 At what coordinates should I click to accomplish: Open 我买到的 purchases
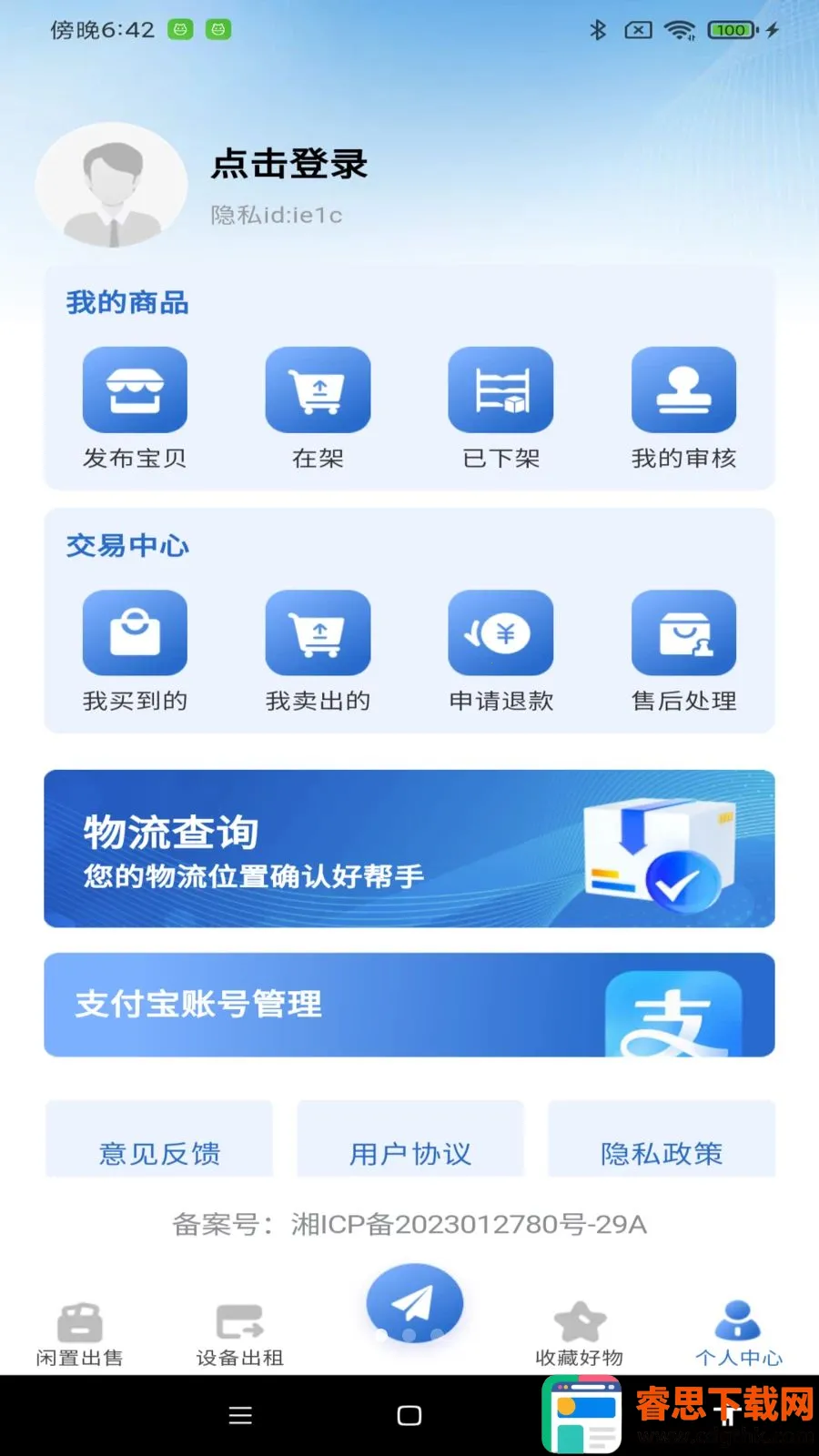[135, 651]
